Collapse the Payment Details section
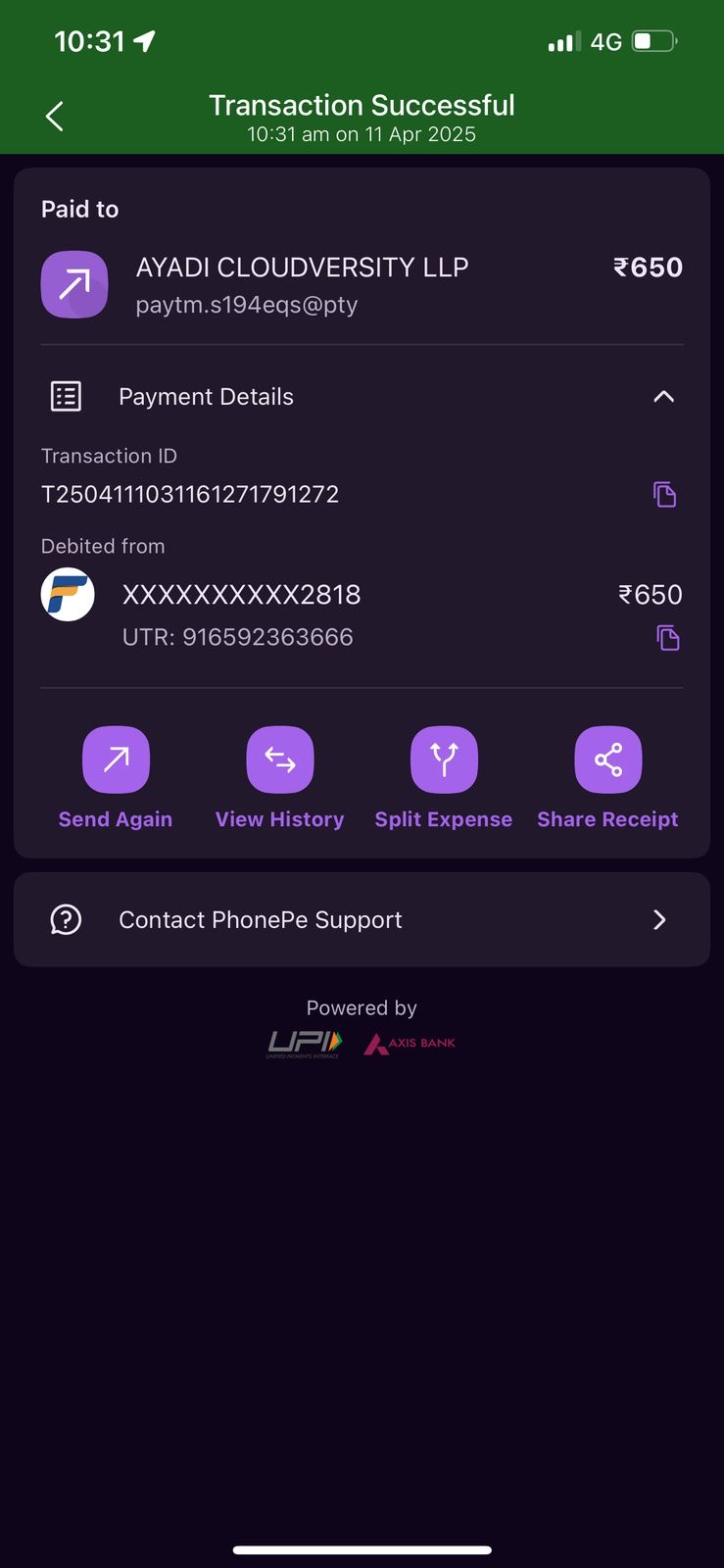The image size is (724, 1568). point(663,397)
